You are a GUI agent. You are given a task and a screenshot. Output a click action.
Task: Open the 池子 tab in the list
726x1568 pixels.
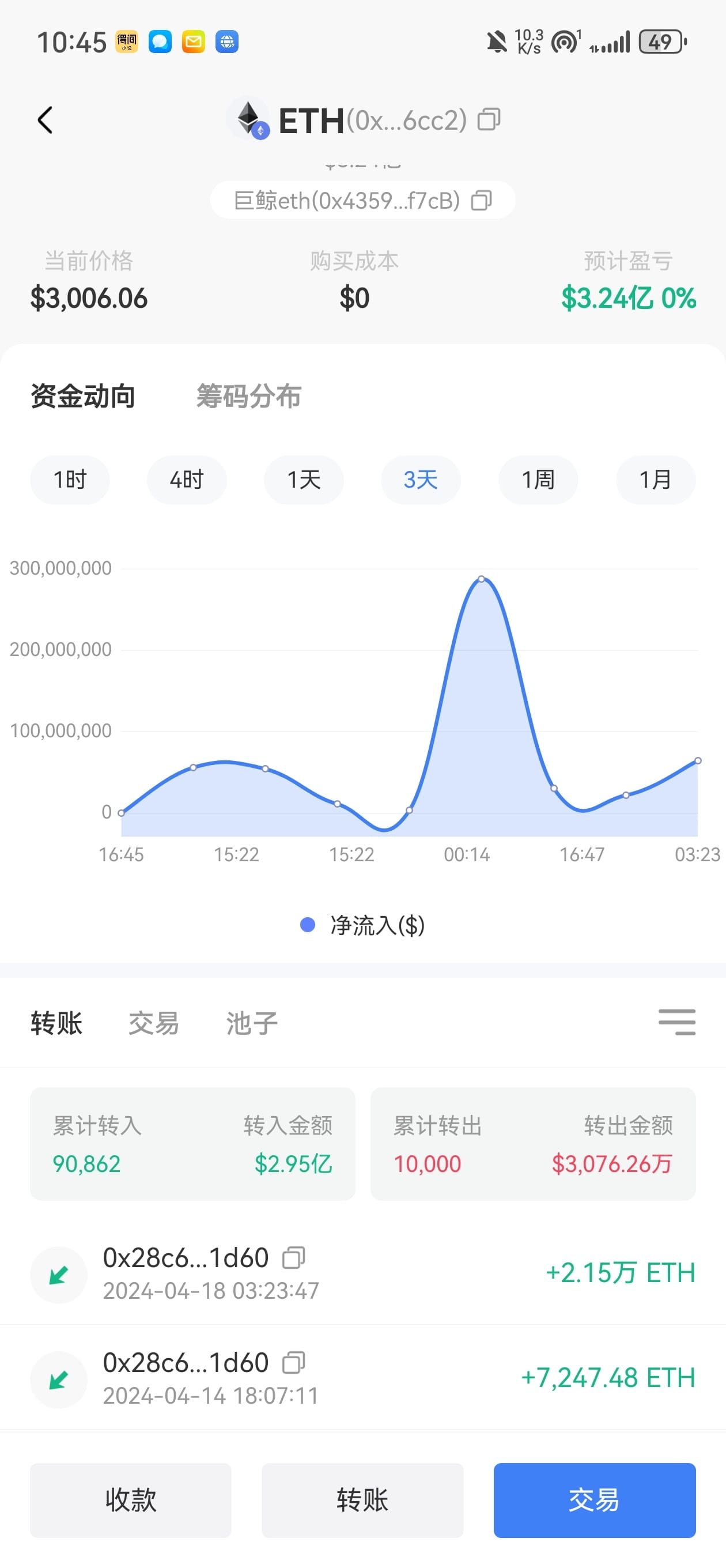[x=251, y=1023]
